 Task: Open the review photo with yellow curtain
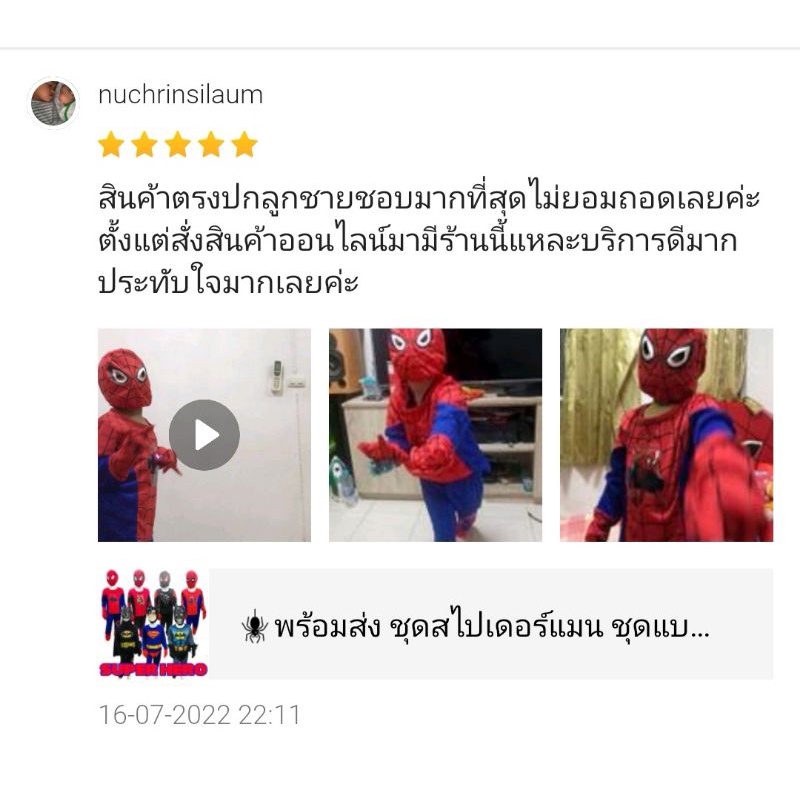[666, 435]
